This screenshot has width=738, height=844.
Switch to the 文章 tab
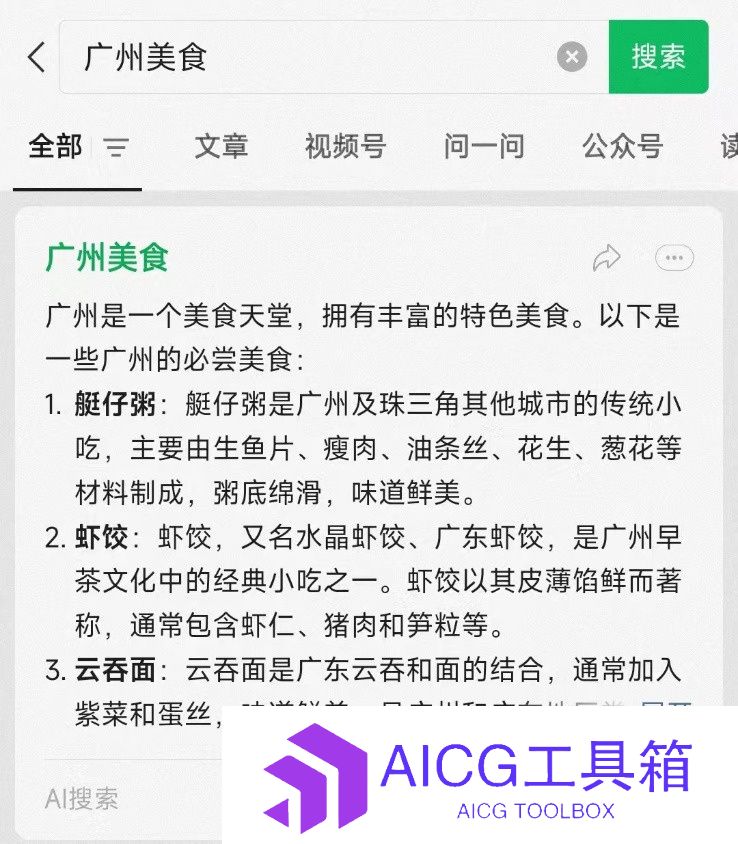click(221, 147)
